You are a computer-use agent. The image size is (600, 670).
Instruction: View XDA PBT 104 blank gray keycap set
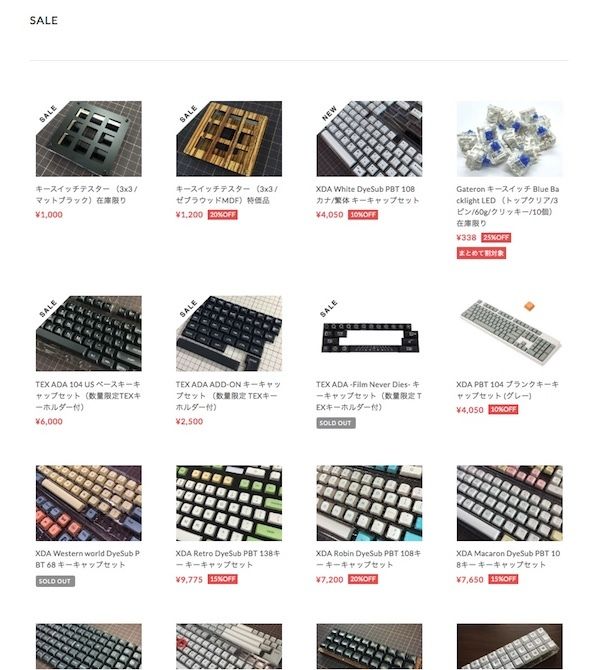[509, 333]
